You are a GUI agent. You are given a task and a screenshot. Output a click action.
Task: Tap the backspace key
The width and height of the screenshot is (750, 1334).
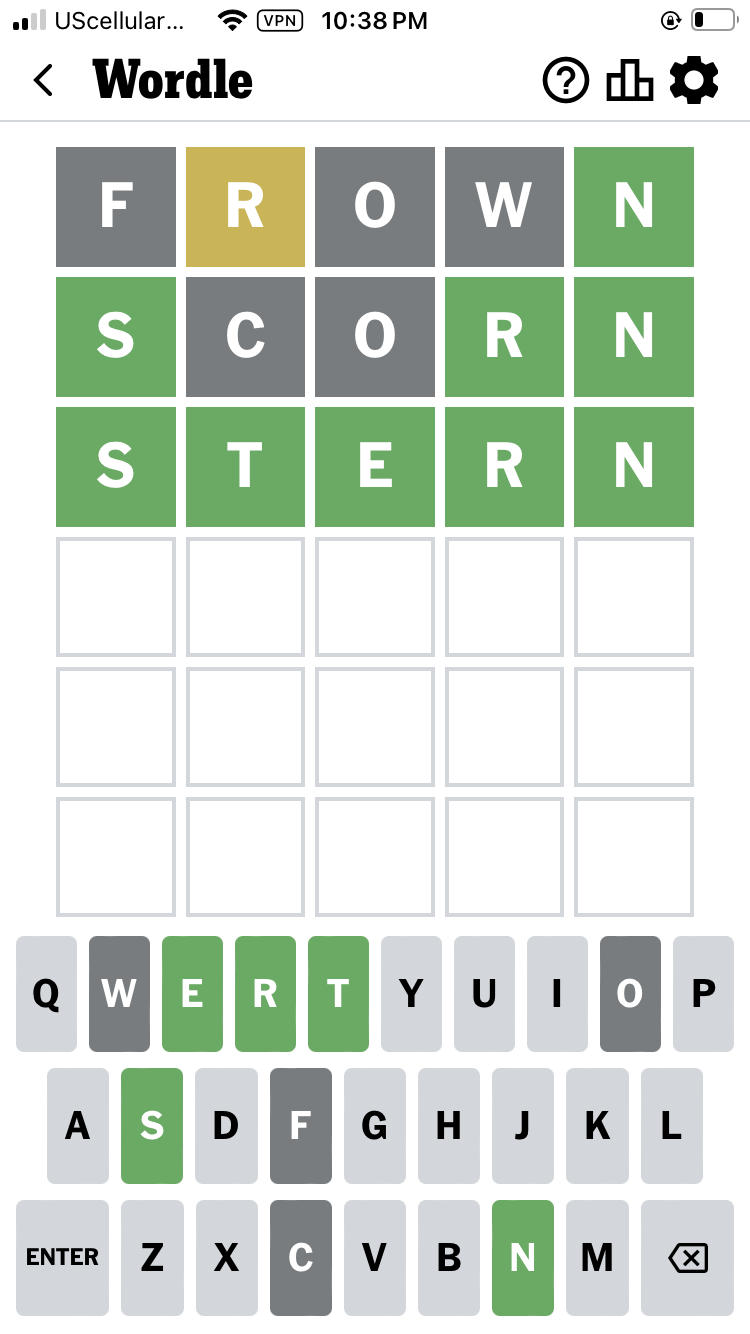[687, 1257]
